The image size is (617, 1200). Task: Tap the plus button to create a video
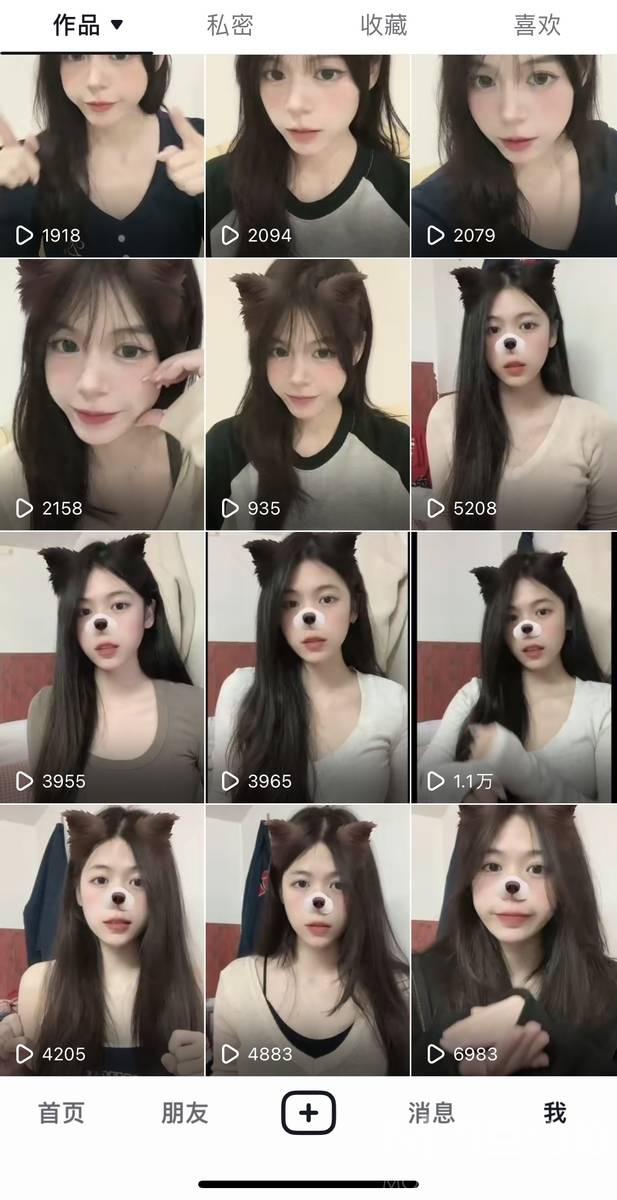click(308, 1113)
